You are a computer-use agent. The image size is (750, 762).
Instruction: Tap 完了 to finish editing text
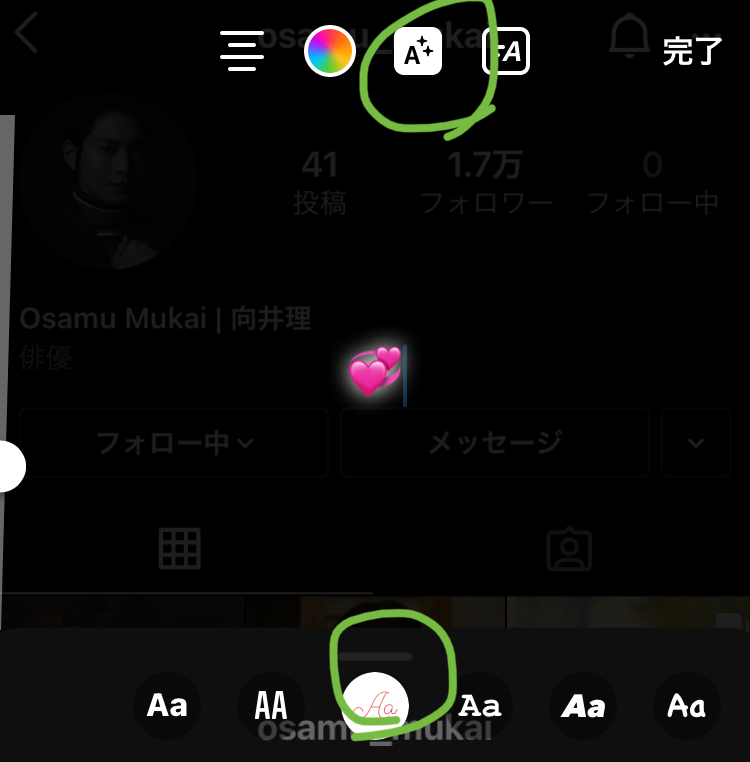692,52
